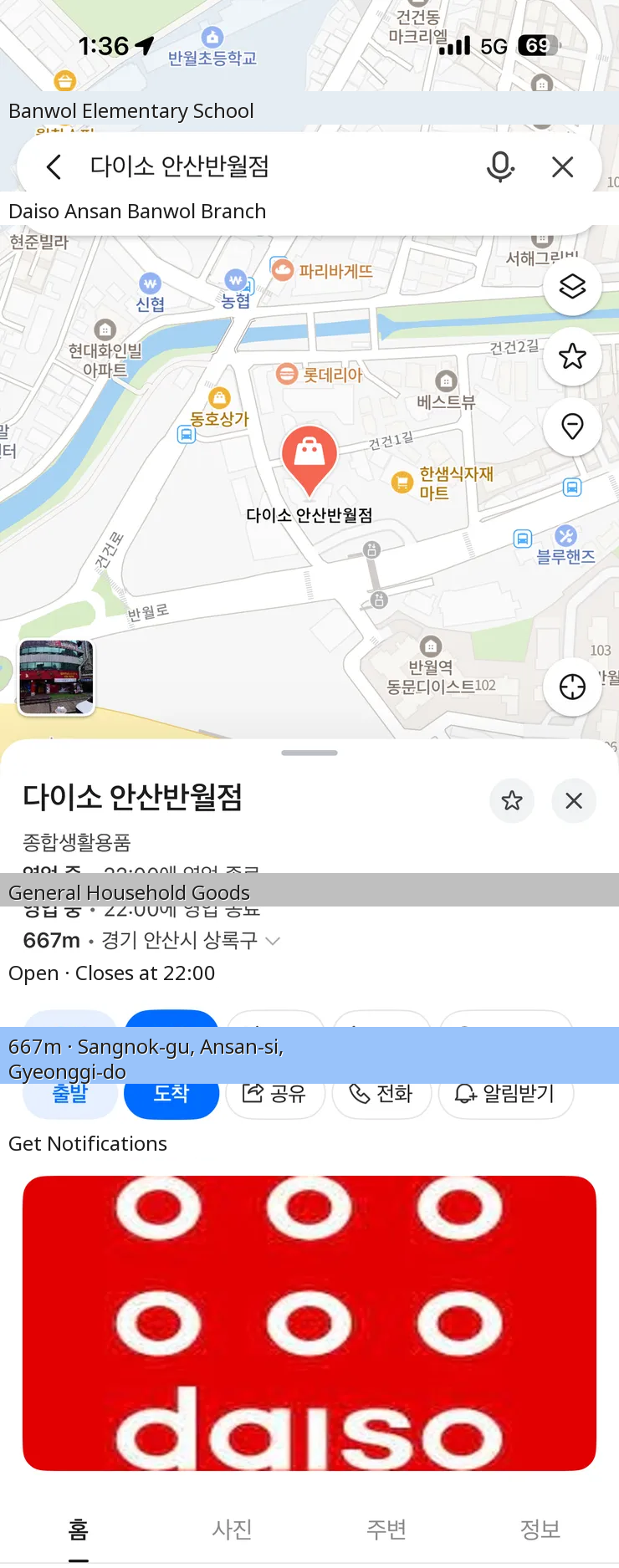Open the map layers button

[x=572, y=287]
